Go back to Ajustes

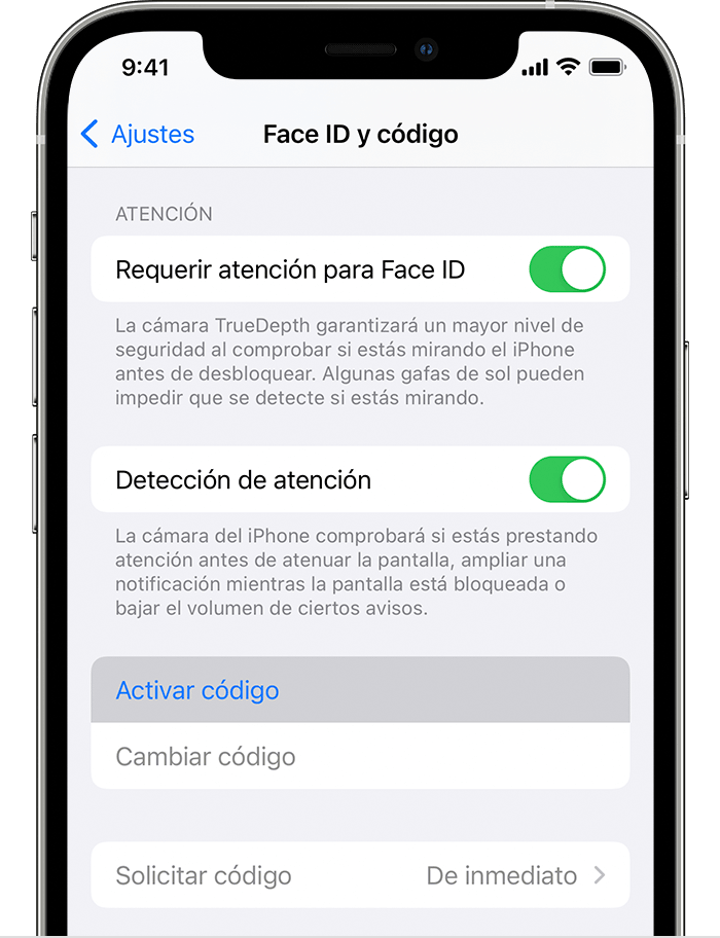click(x=137, y=134)
